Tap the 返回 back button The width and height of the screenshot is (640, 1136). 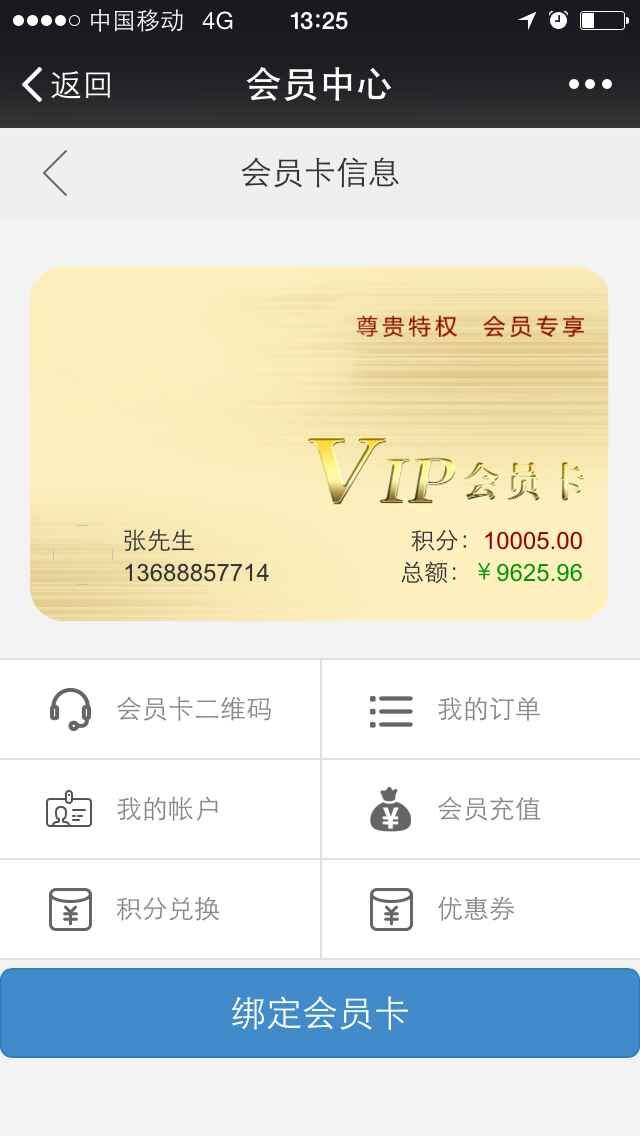point(66,85)
